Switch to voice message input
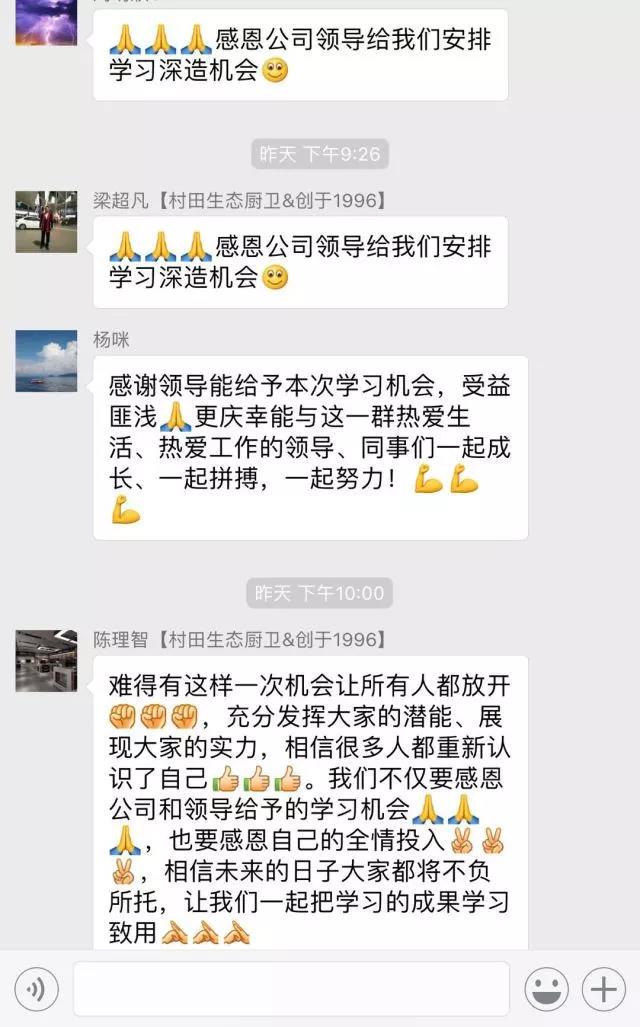The width and height of the screenshot is (640, 1027). 36,989
